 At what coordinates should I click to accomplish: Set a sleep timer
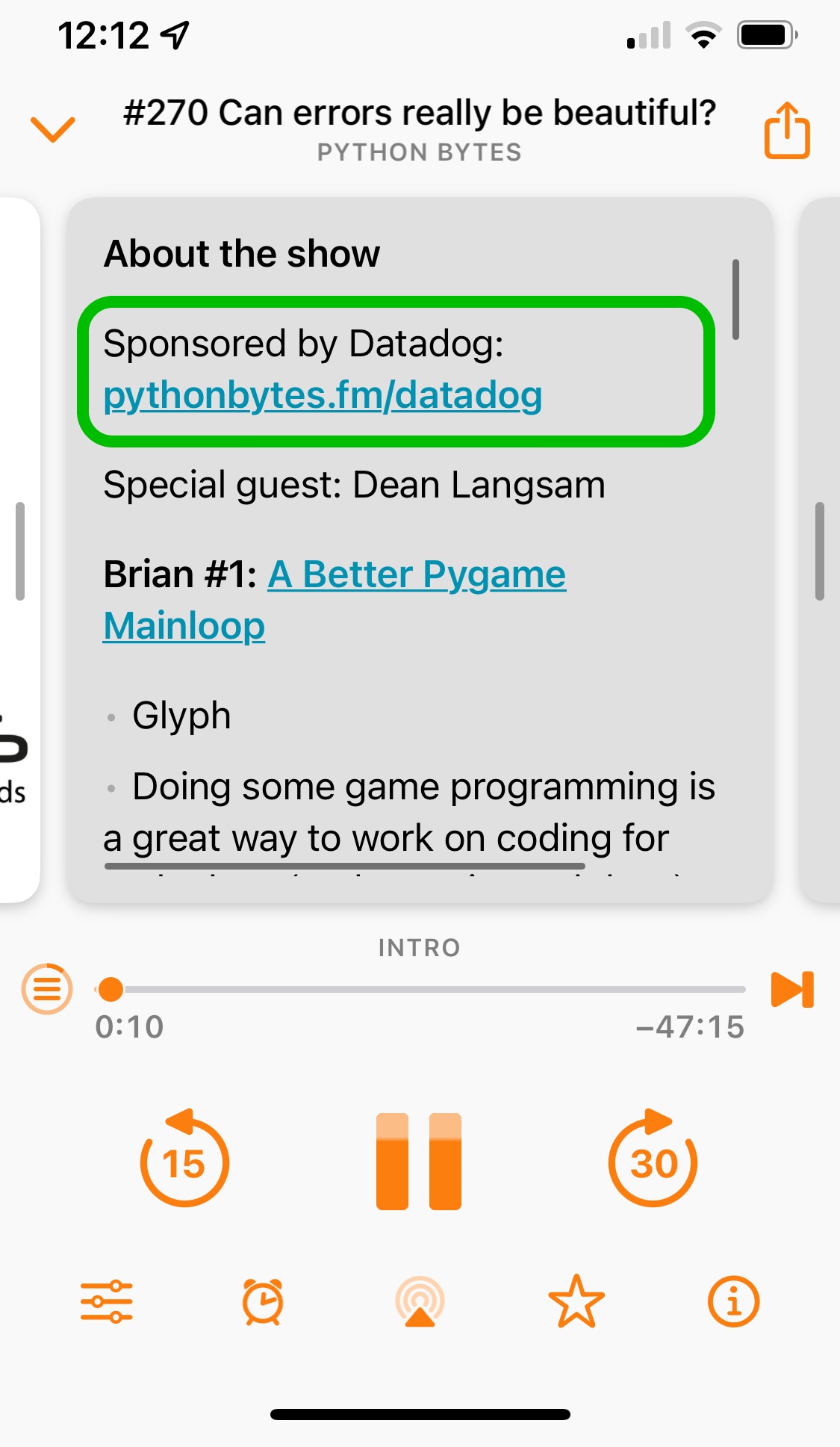click(263, 1301)
